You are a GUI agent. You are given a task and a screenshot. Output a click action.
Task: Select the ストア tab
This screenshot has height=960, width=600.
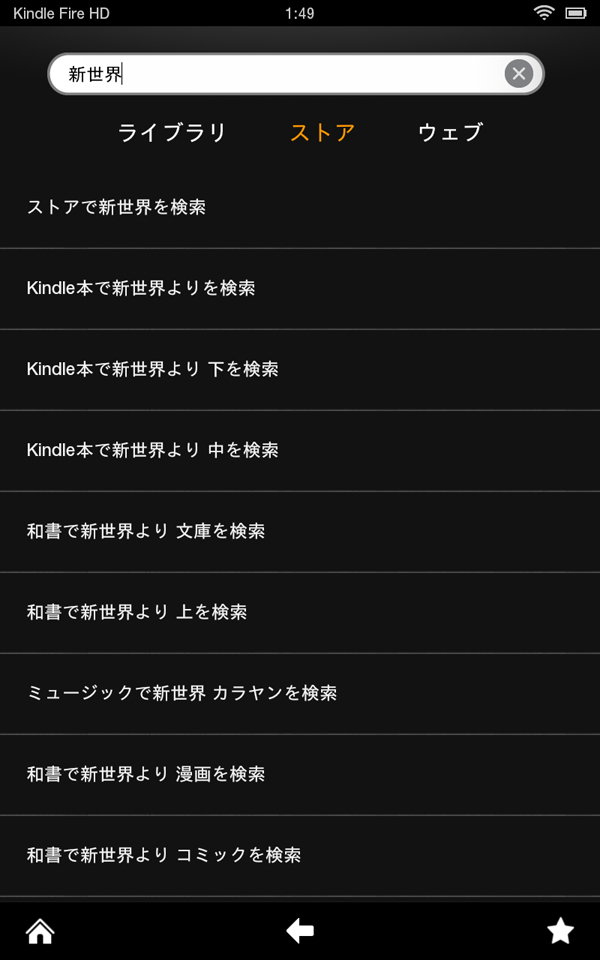coord(322,132)
